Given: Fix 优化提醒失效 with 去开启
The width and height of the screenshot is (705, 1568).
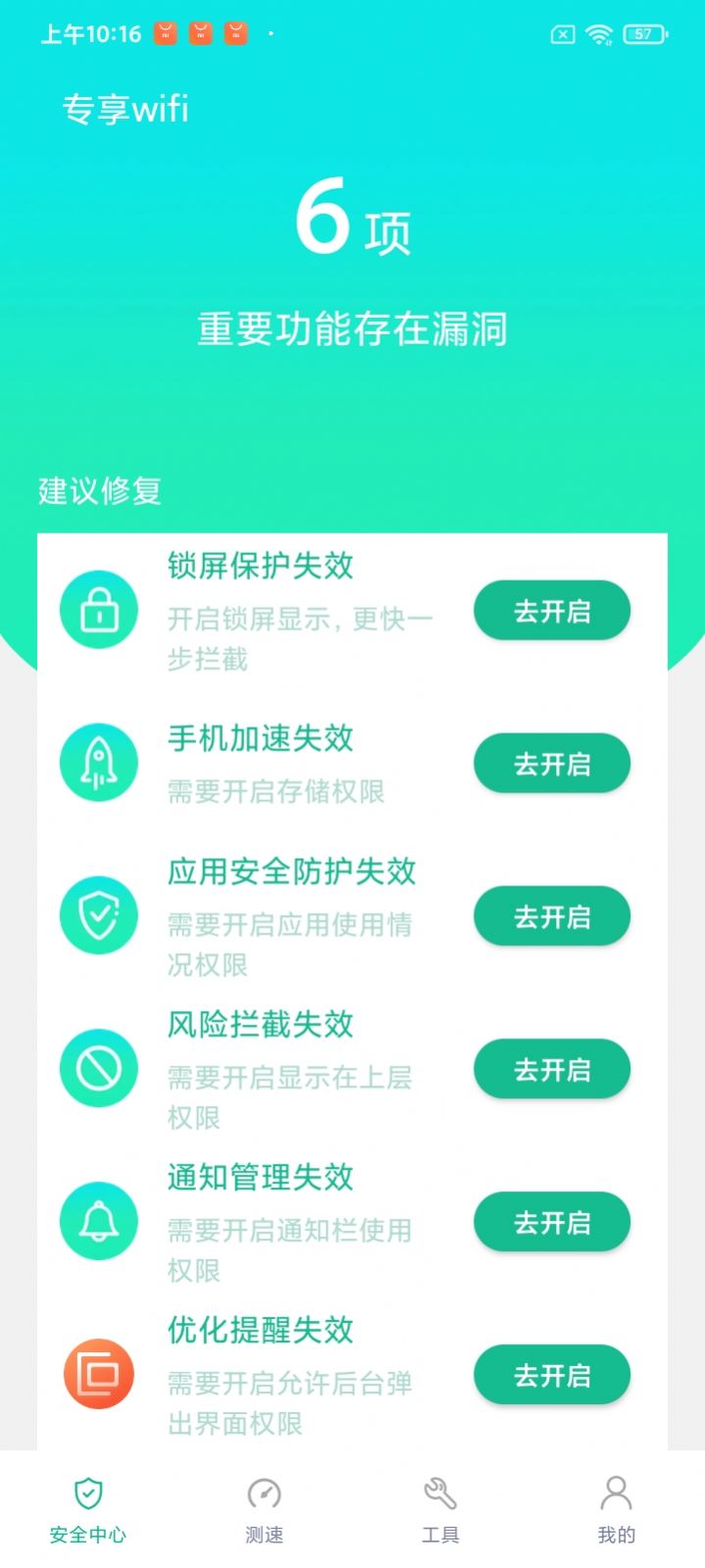Looking at the screenshot, I should [551, 1376].
